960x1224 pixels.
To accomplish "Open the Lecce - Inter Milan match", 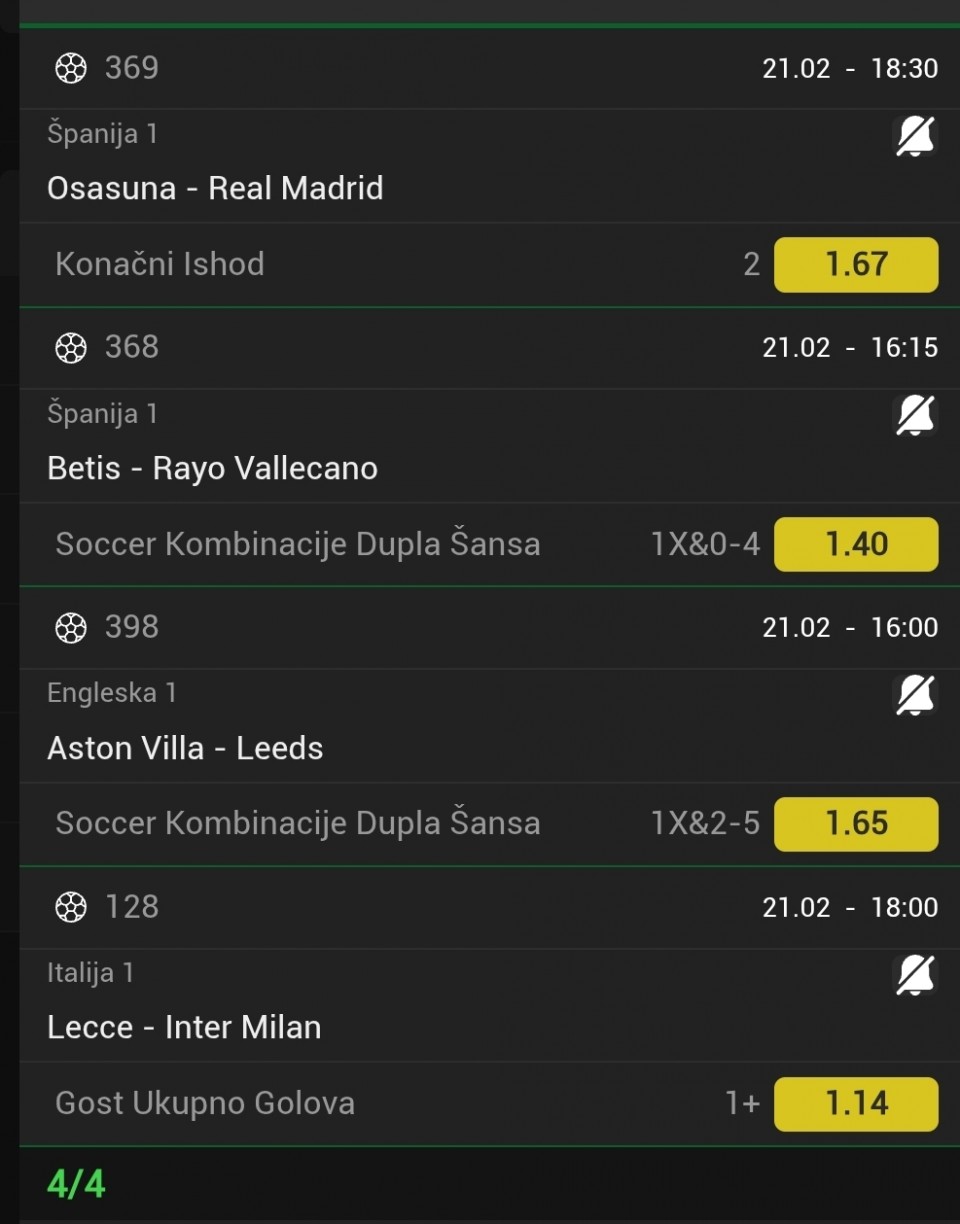I will (x=184, y=1027).
